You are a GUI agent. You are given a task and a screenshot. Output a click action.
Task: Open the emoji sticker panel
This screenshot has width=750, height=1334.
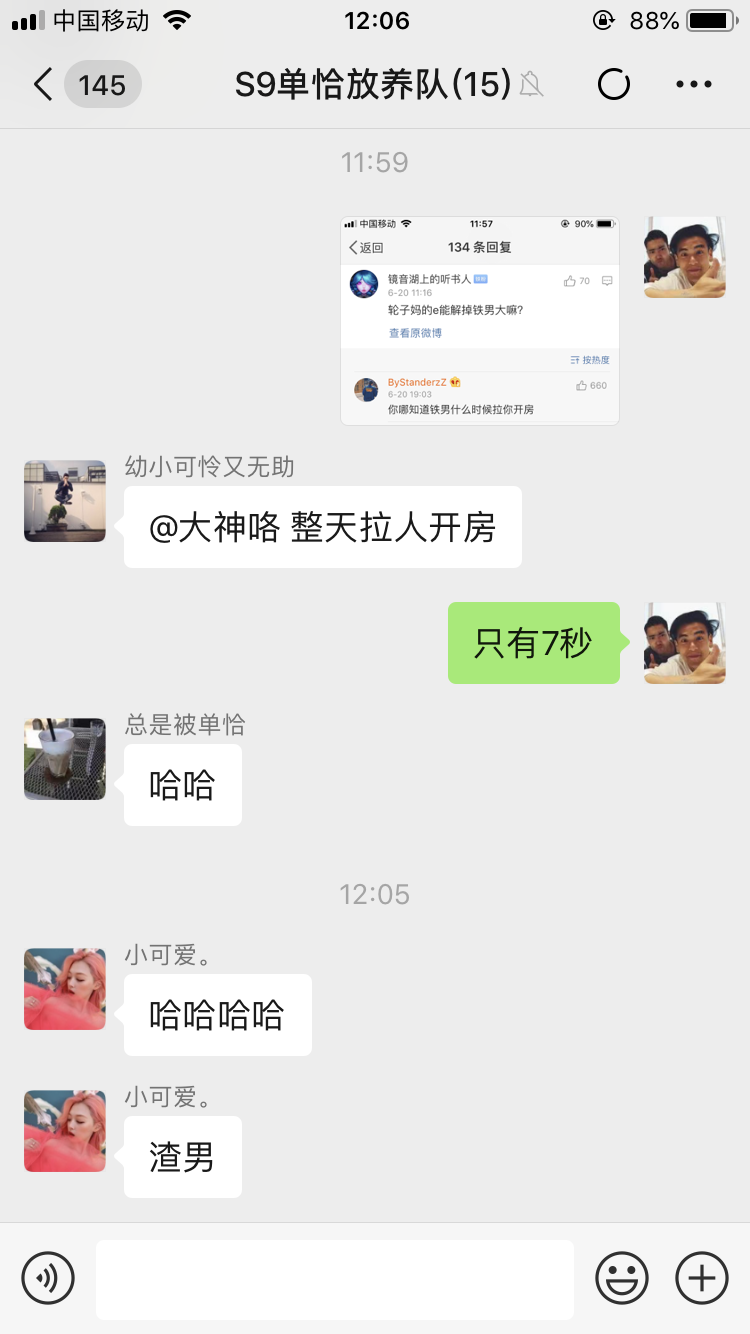pos(622,1278)
